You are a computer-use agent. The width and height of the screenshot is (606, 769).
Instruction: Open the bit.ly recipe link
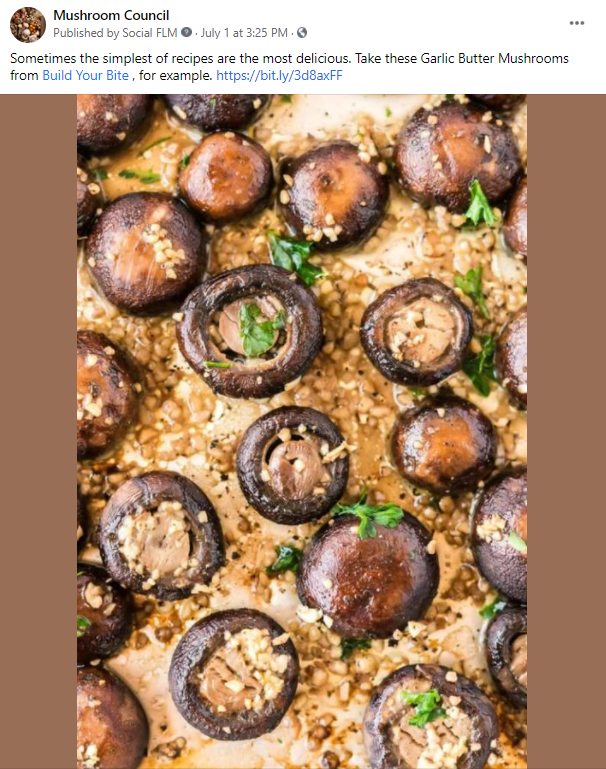tap(279, 75)
